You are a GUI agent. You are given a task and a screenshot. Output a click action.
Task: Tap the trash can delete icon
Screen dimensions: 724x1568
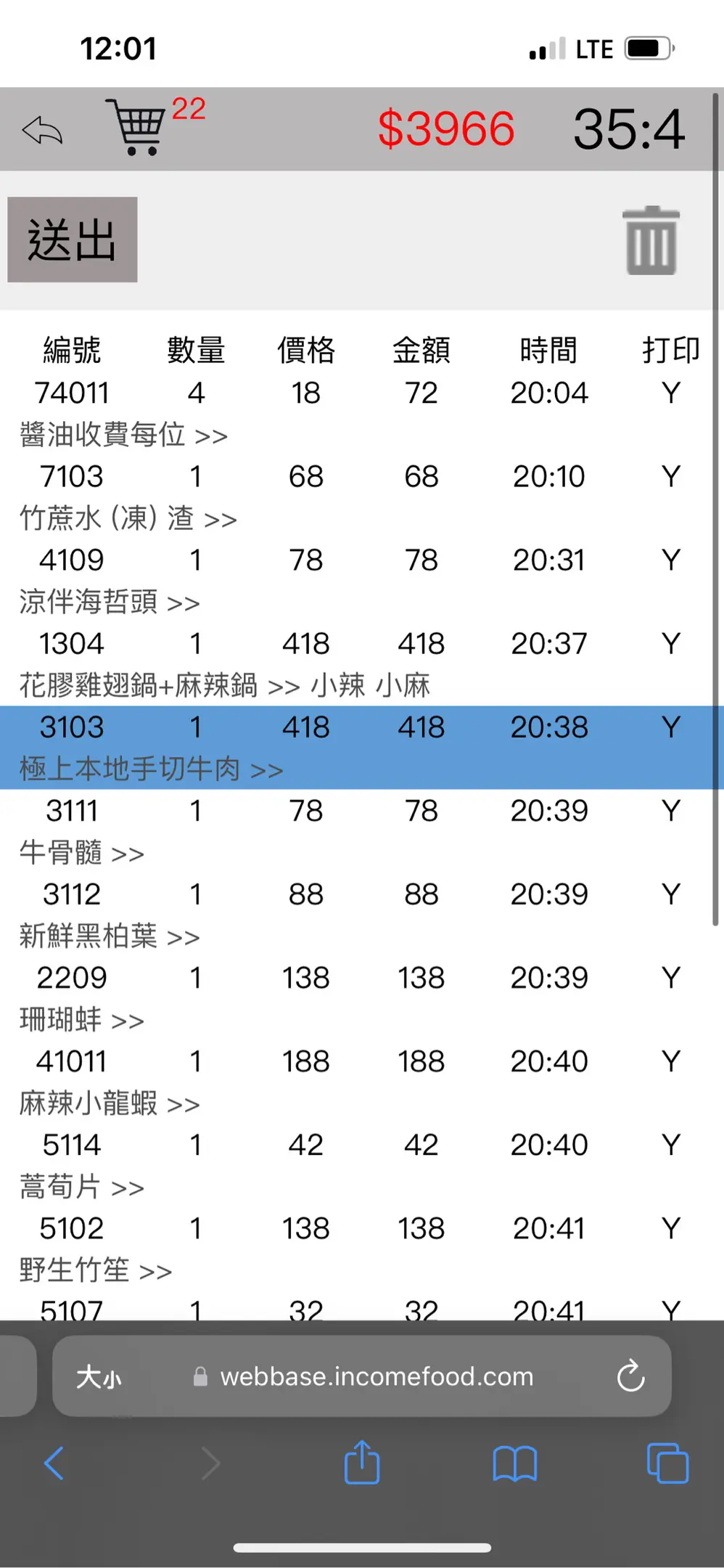click(651, 240)
